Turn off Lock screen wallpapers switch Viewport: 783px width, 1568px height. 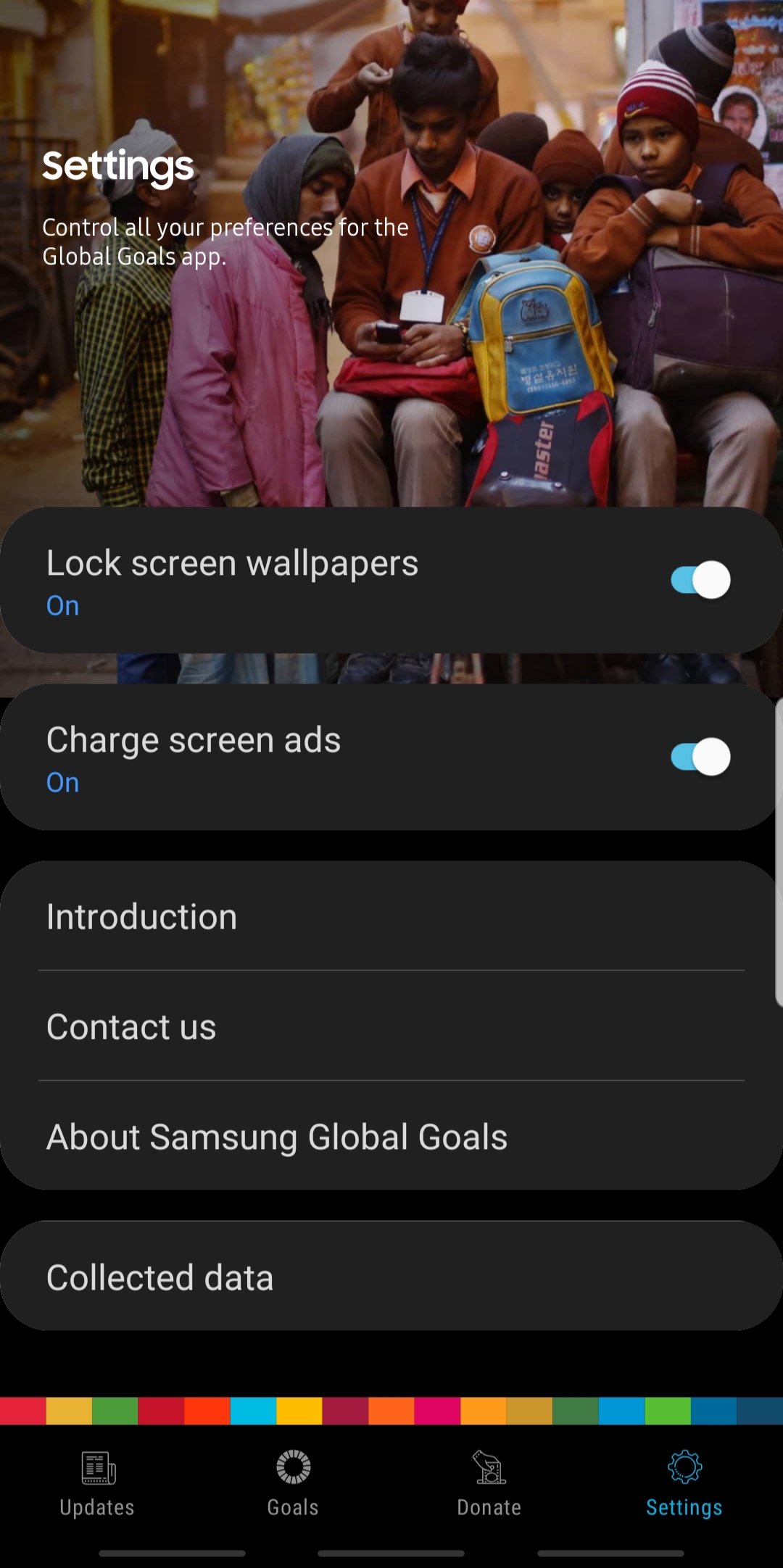point(700,580)
